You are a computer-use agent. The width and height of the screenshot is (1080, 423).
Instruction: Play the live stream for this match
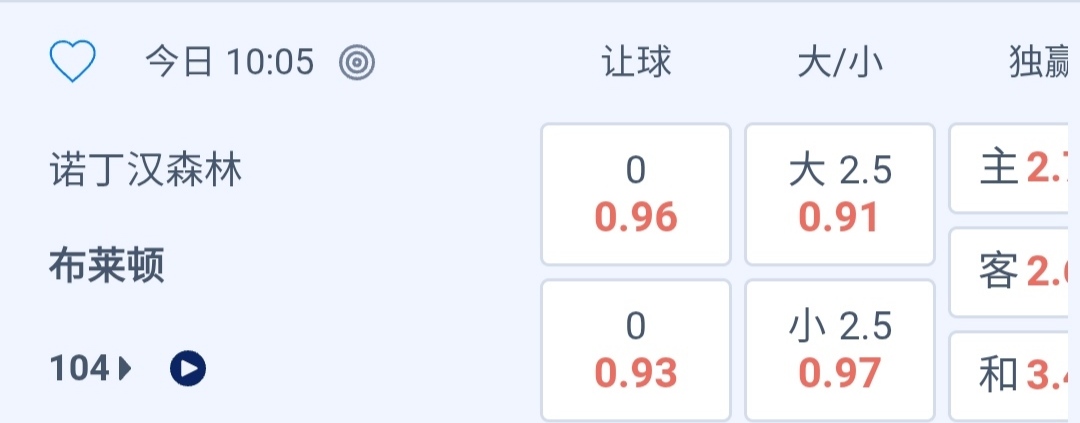(187, 369)
